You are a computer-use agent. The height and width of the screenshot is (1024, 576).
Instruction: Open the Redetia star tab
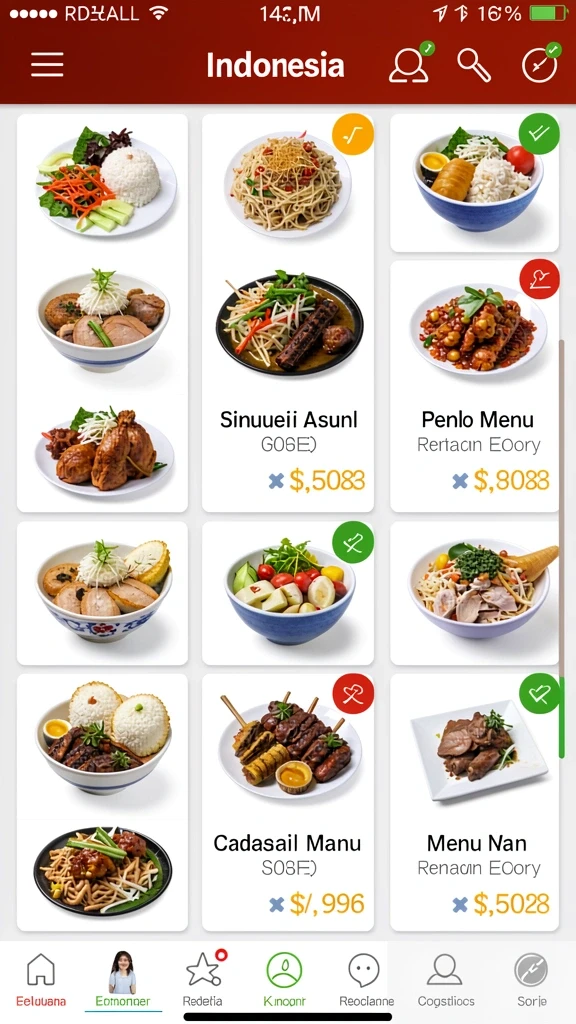tap(203, 978)
